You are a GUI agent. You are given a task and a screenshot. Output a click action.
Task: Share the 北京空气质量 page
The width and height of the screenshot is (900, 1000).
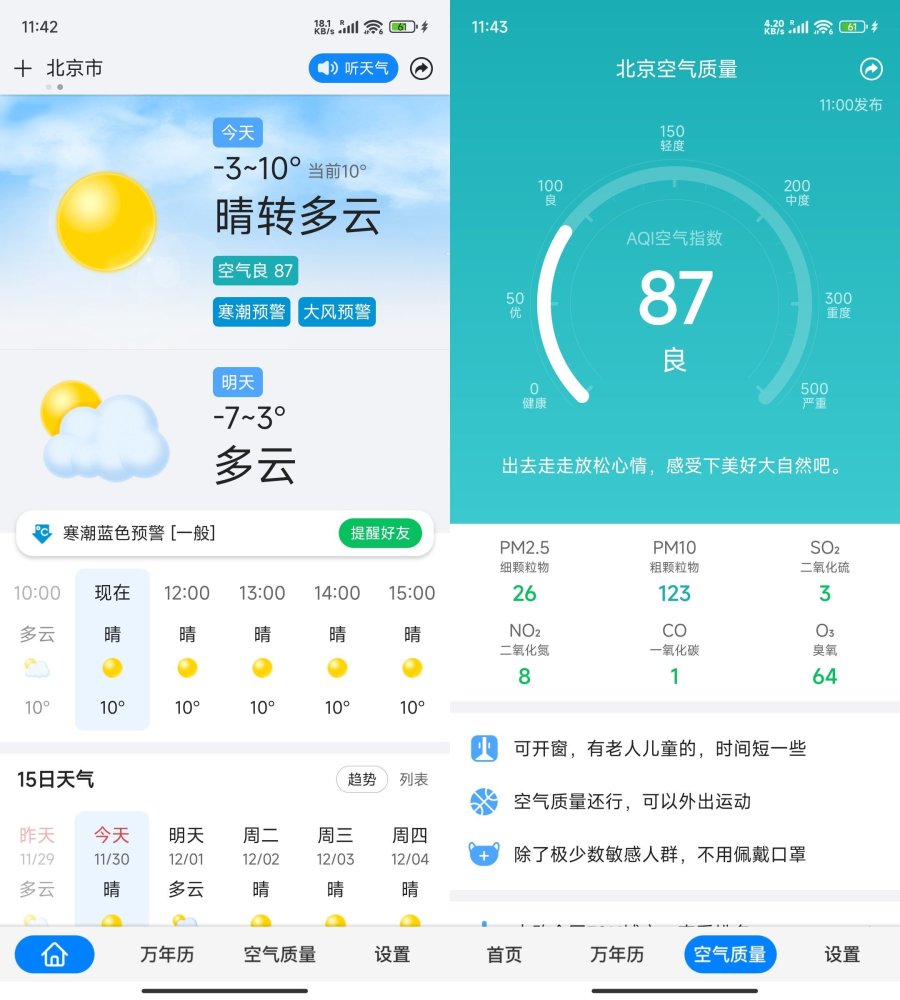(871, 69)
